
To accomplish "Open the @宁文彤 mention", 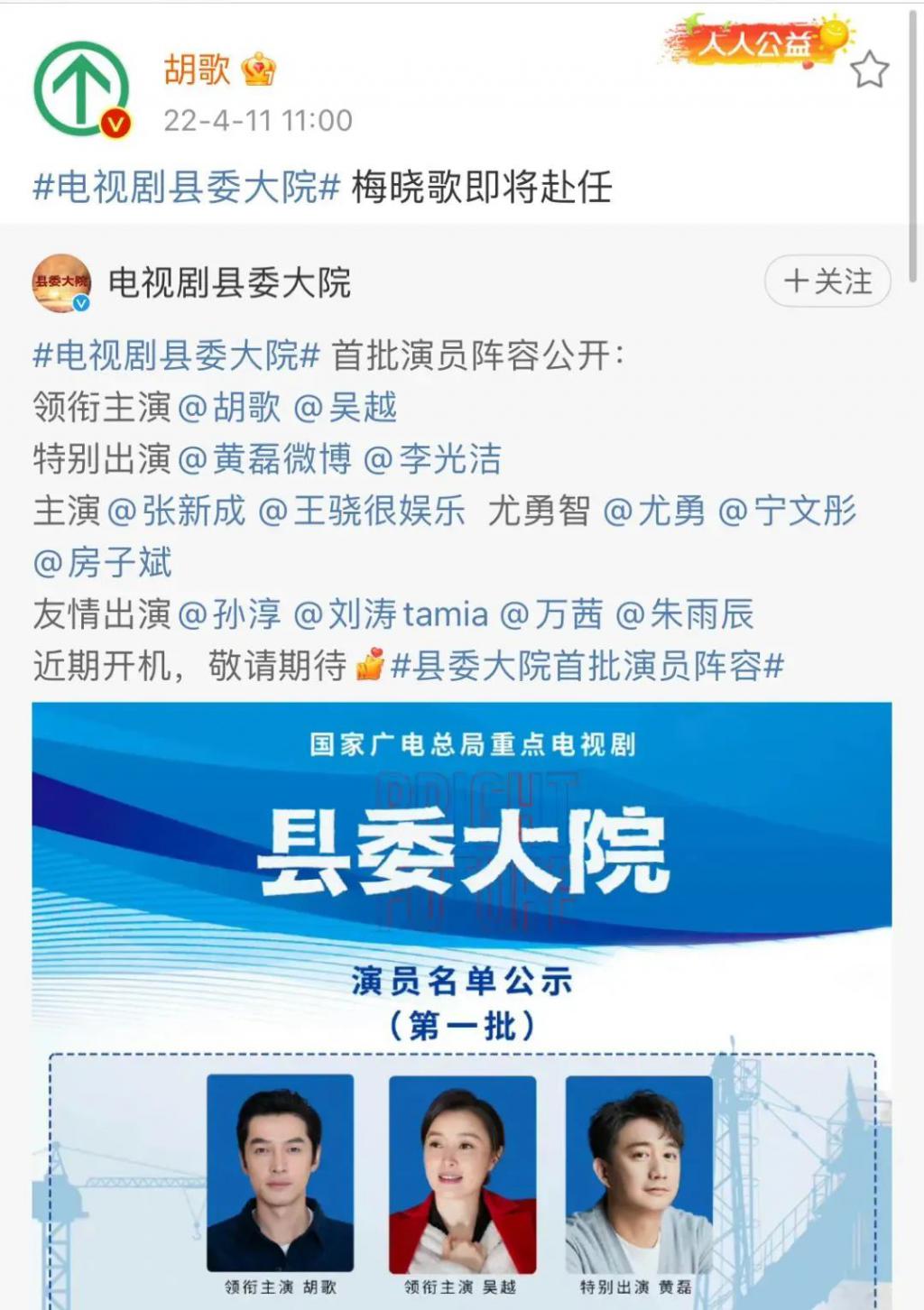I will [787, 511].
